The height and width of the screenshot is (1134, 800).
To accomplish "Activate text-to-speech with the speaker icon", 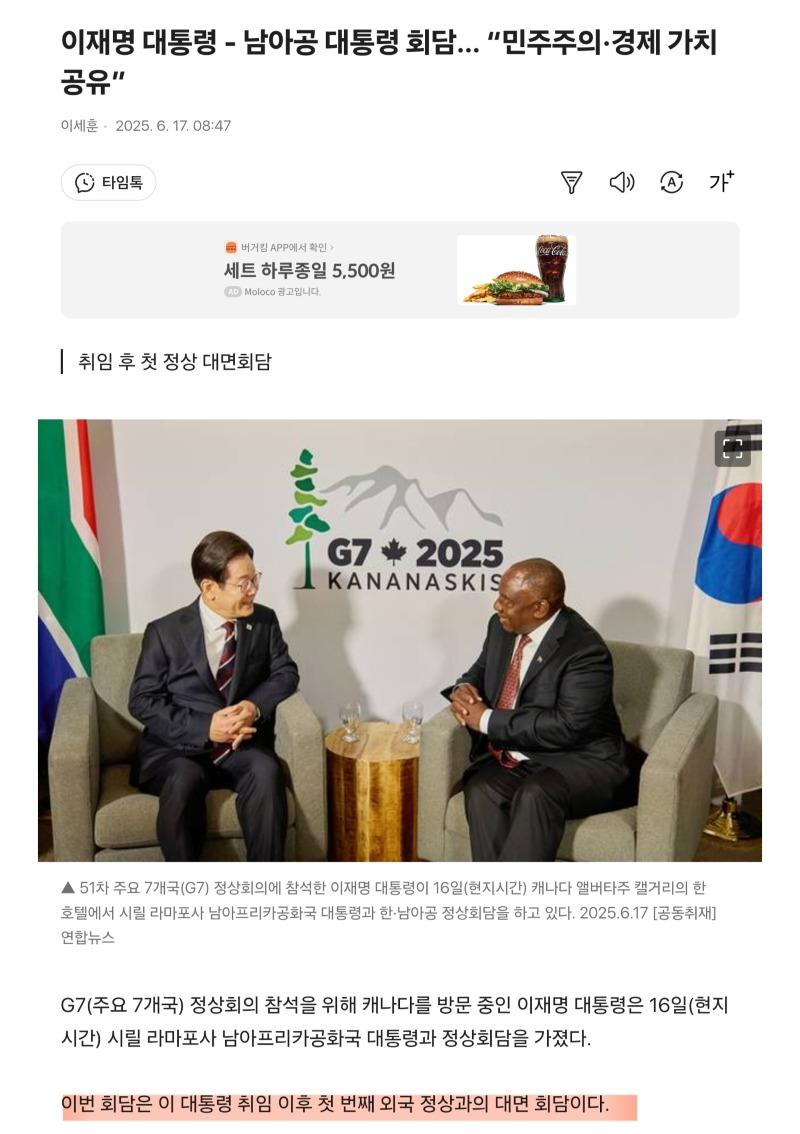I will pyautogui.click(x=623, y=183).
